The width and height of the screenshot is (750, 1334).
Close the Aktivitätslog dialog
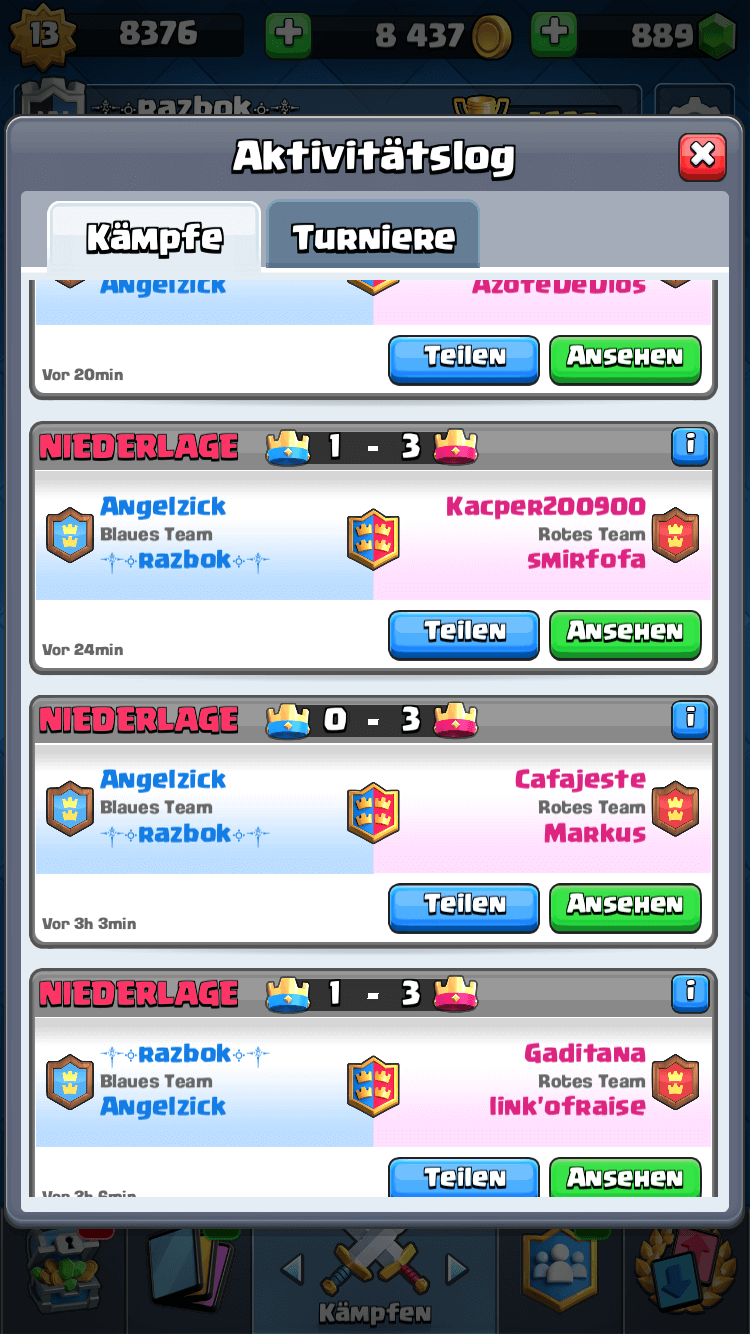coord(702,155)
